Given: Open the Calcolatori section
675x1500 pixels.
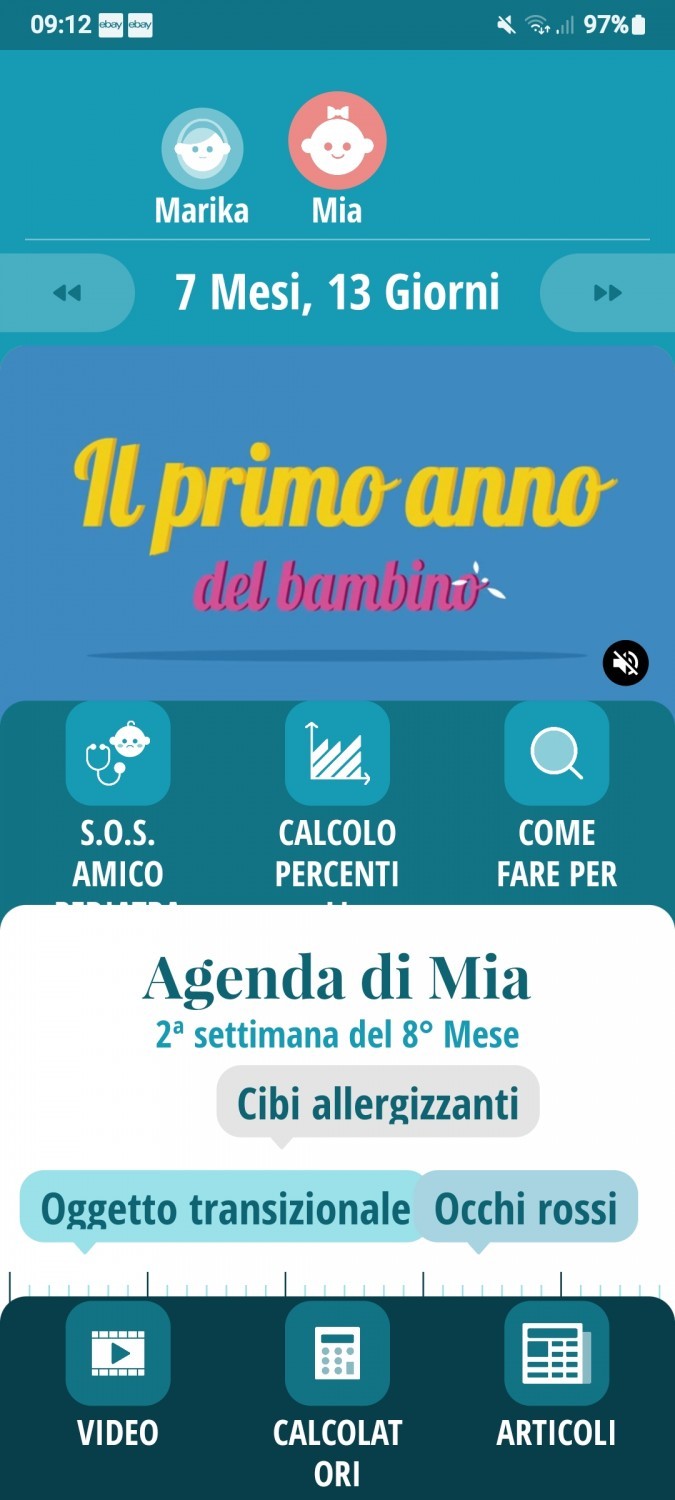Looking at the screenshot, I should pos(337,1355).
